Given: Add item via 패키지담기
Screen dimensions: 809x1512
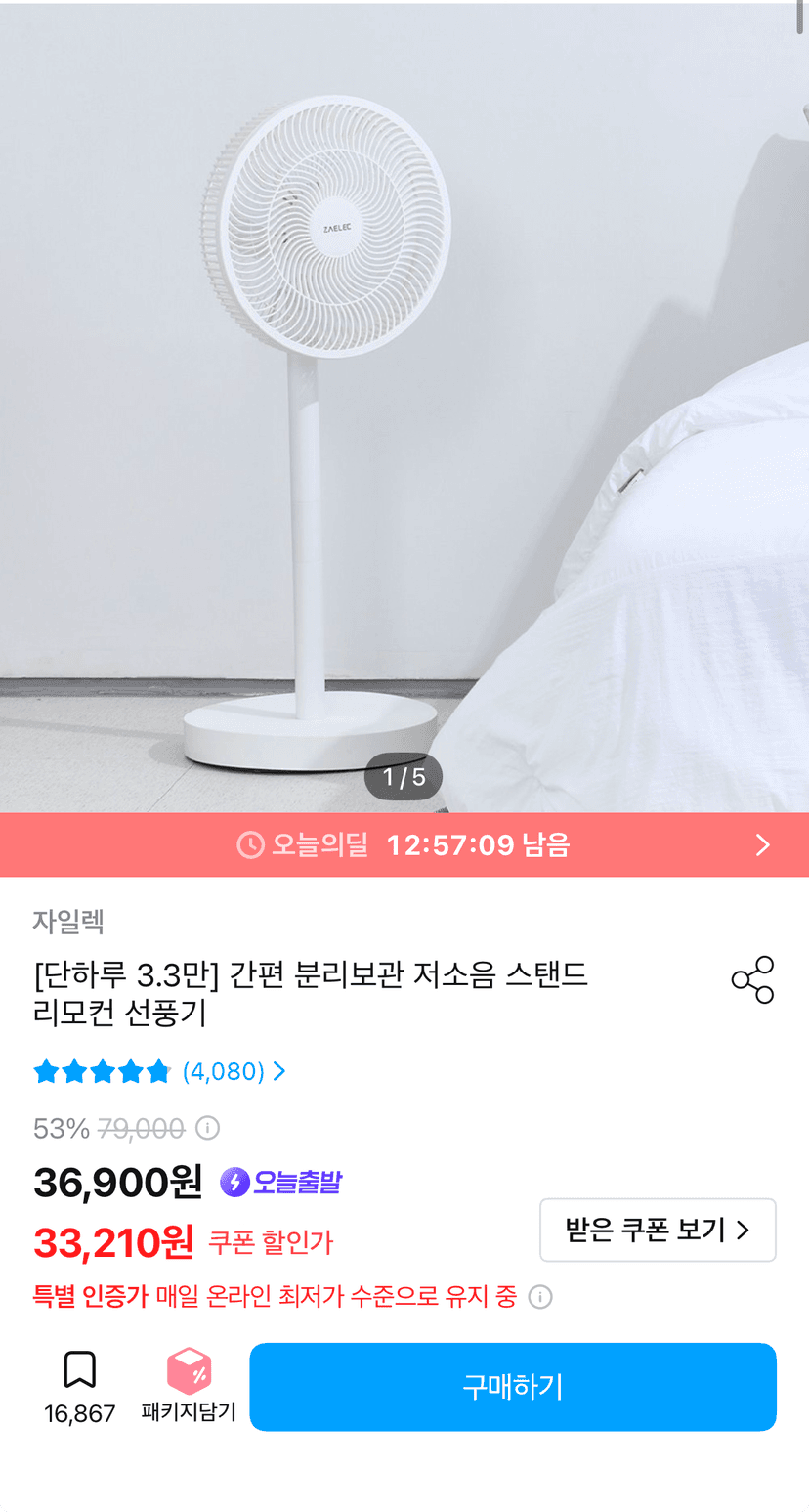Looking at the screenshot, I should coord(190,1387).
